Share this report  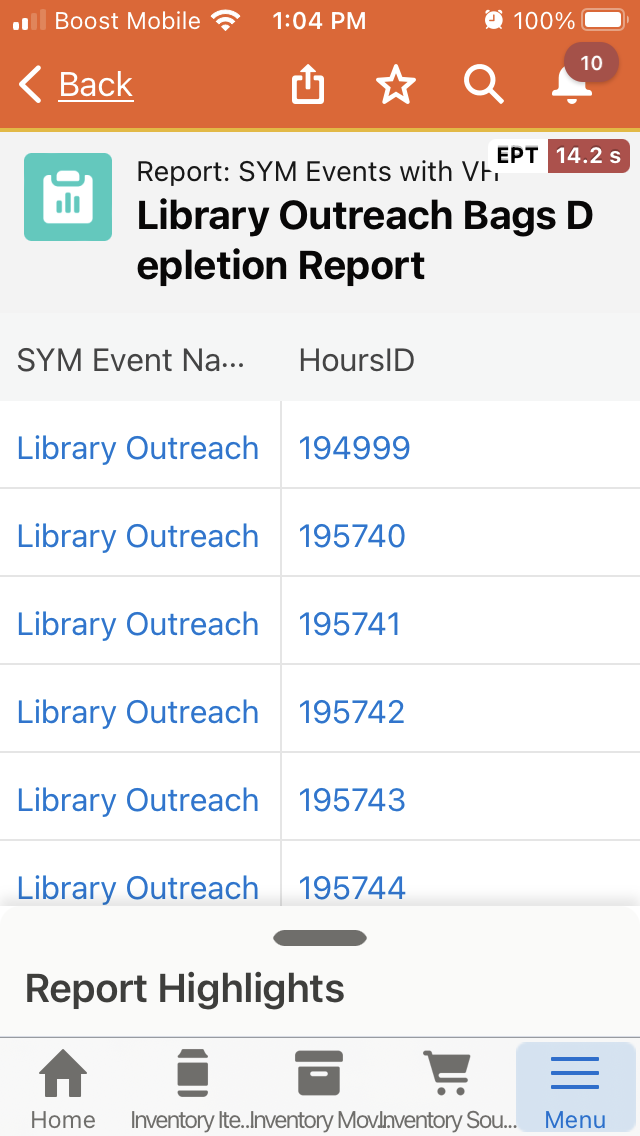coord(308,87)
